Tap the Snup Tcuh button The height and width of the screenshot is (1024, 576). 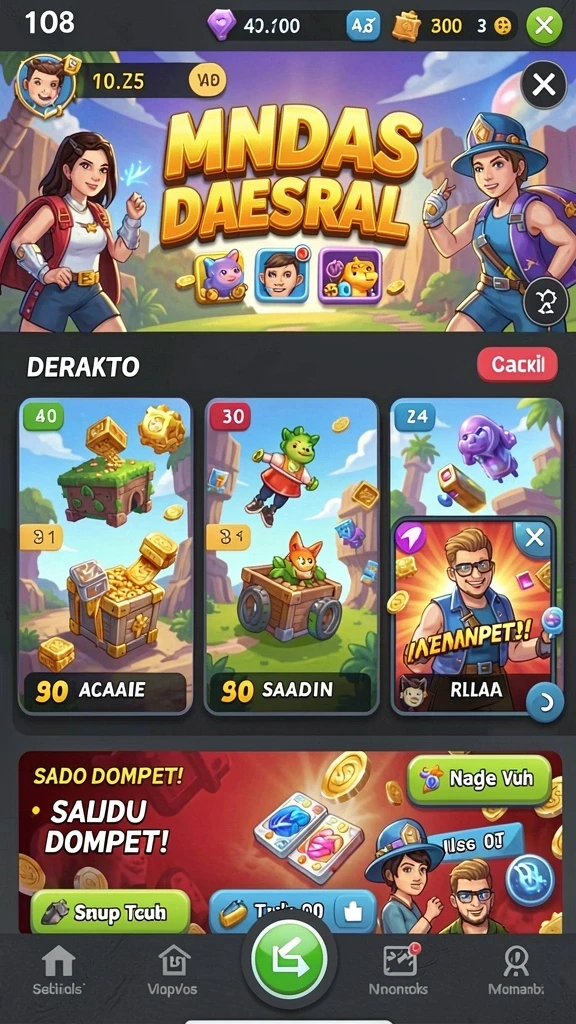[110, 911]
